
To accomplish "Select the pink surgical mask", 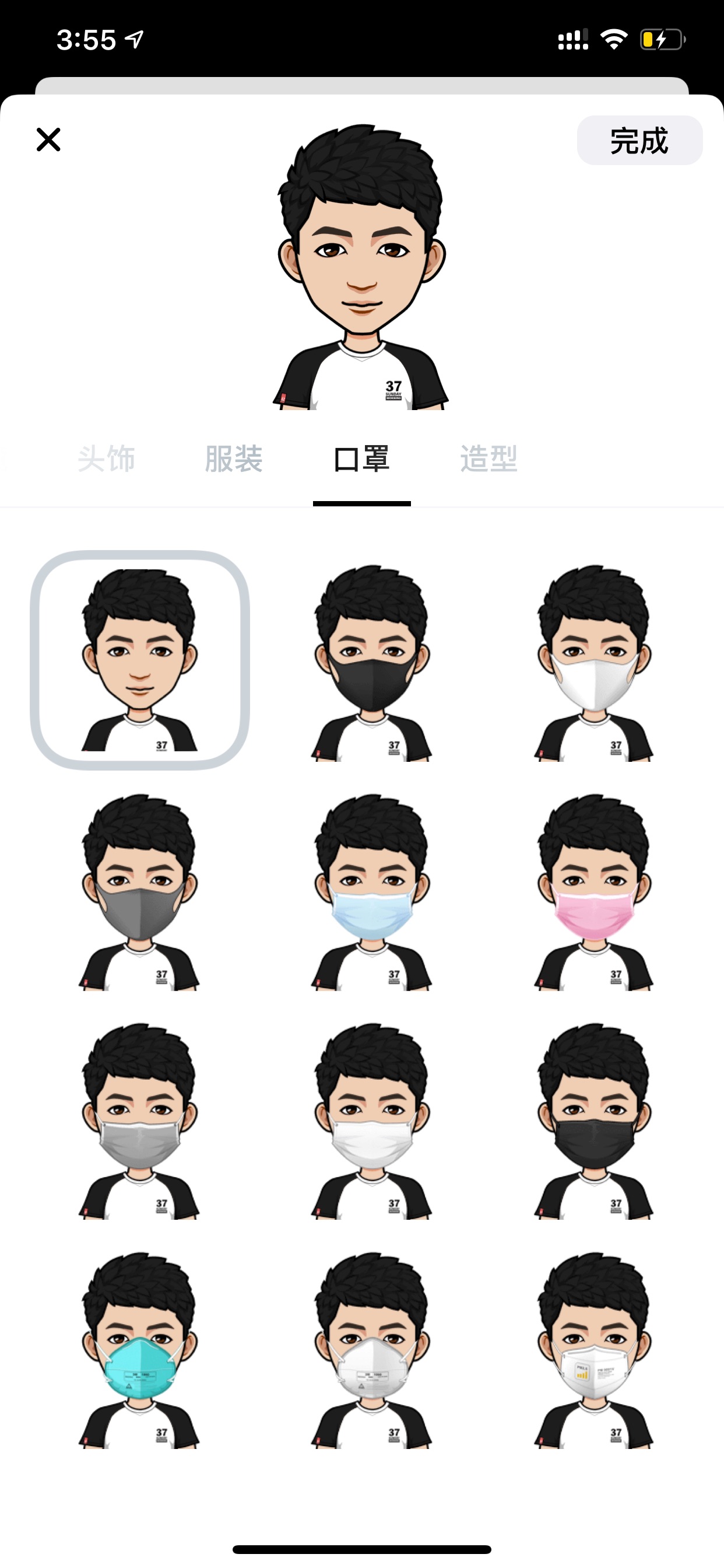I will pos(595,892).
